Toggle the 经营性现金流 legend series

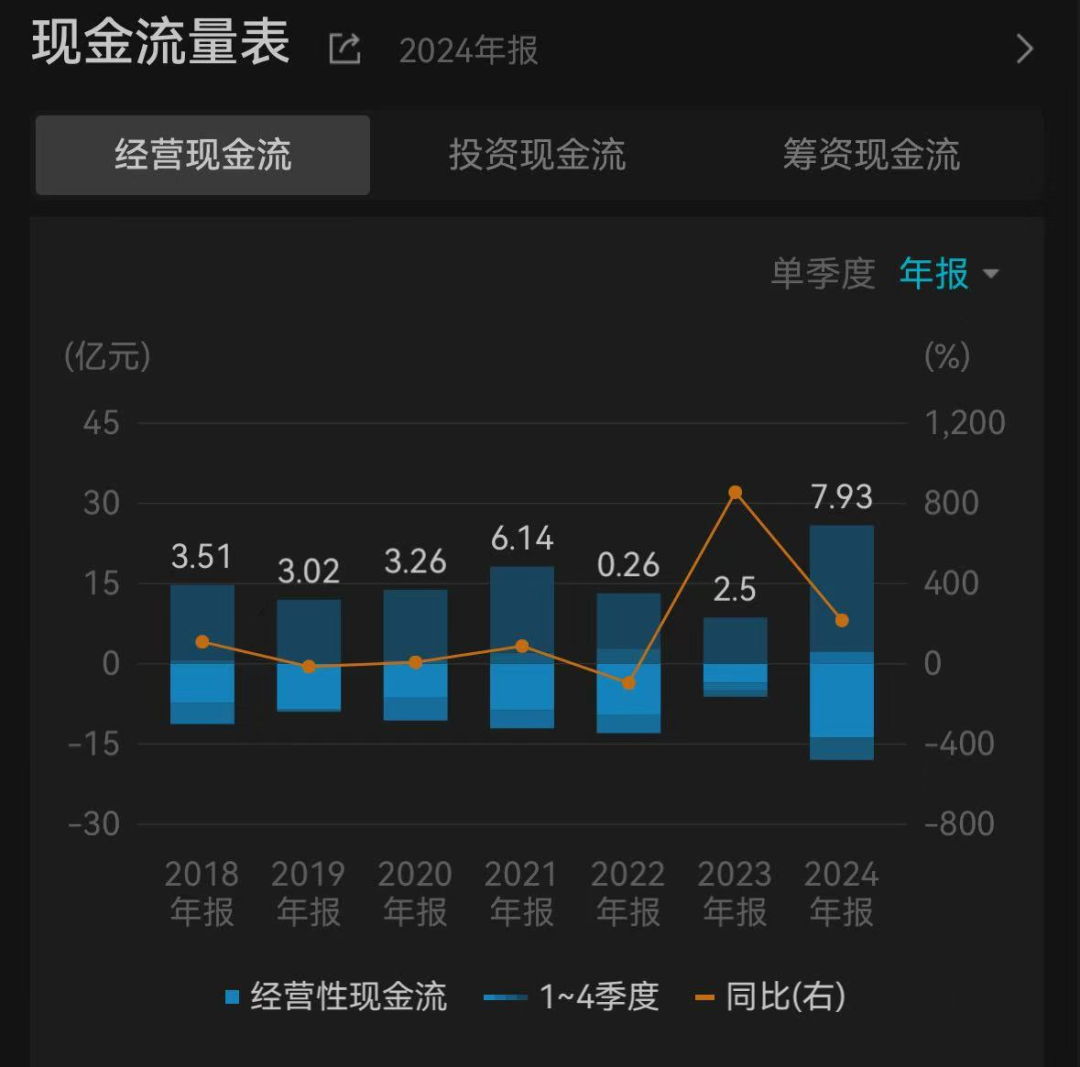click(336, 997)
